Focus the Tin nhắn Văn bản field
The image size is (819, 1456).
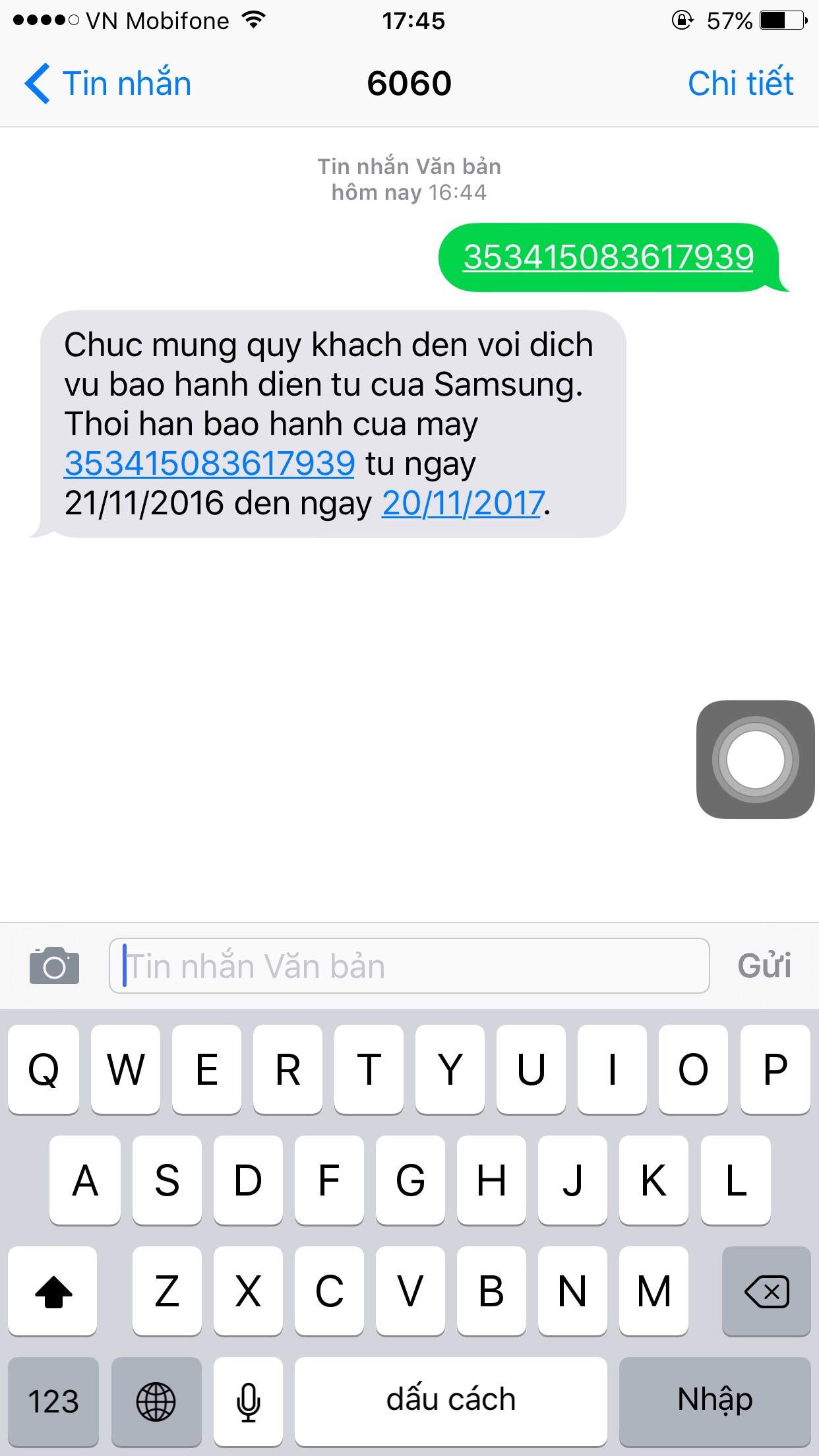point(409,966)
